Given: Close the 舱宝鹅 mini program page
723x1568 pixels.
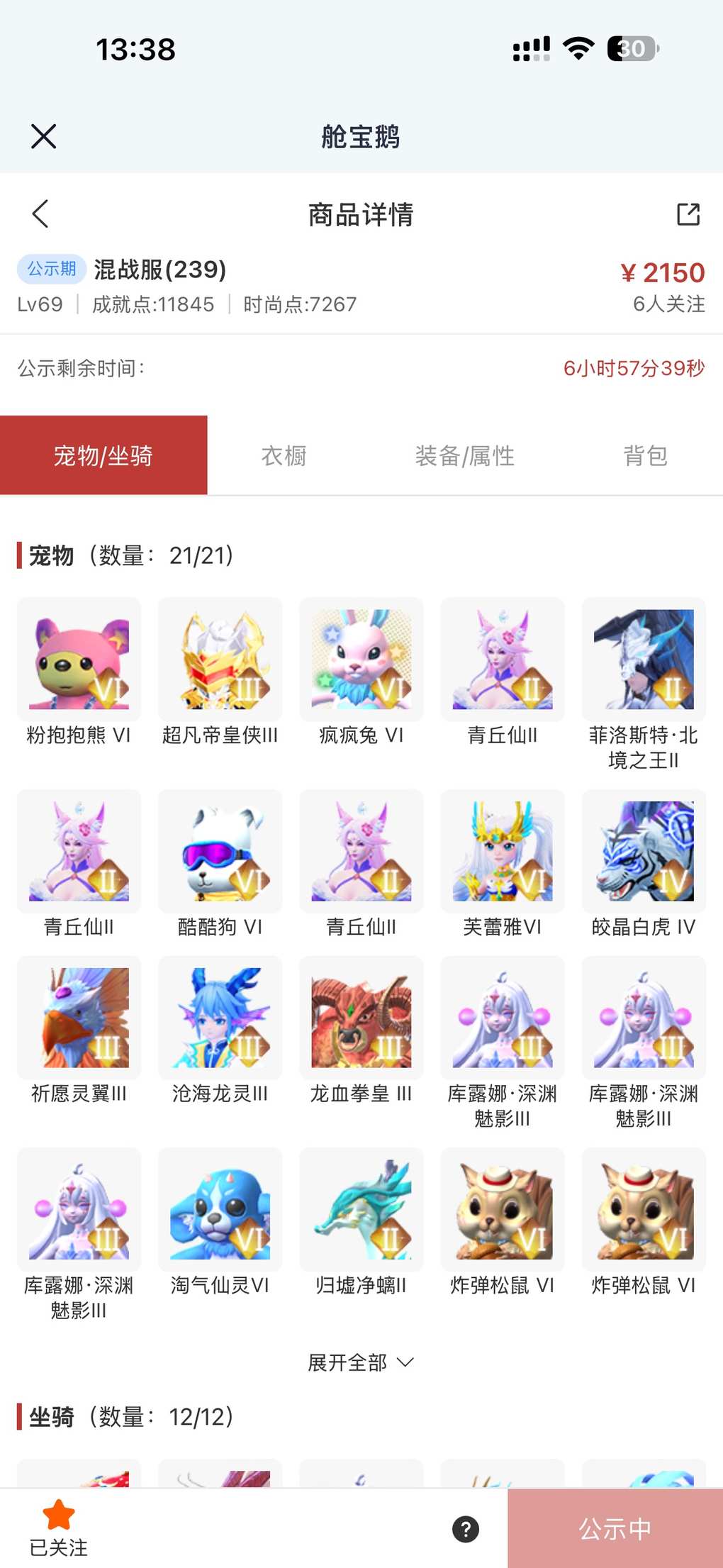Looking at the screenshot, I should (x=43, y=136).
